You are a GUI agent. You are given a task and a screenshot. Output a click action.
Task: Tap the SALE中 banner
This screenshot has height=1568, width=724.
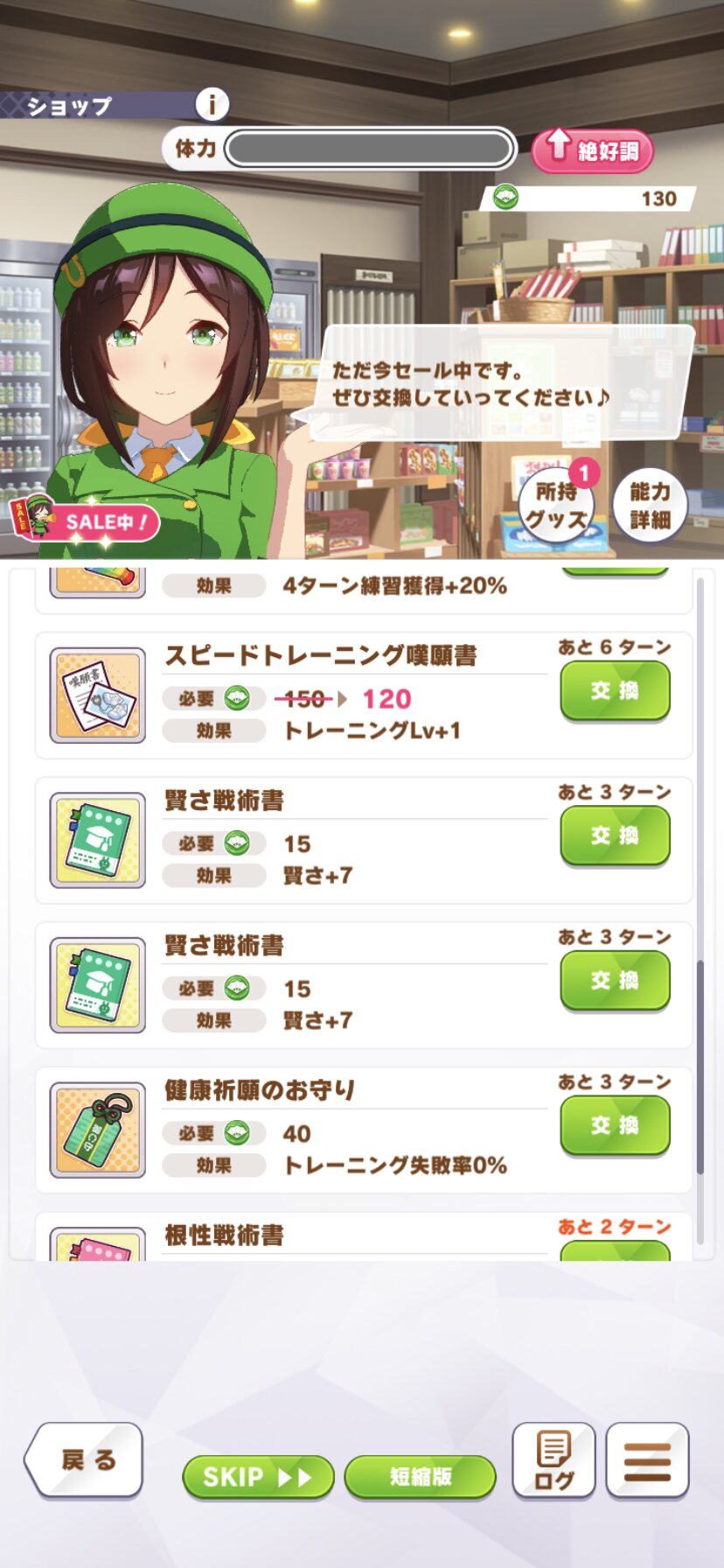click(86, 521)
